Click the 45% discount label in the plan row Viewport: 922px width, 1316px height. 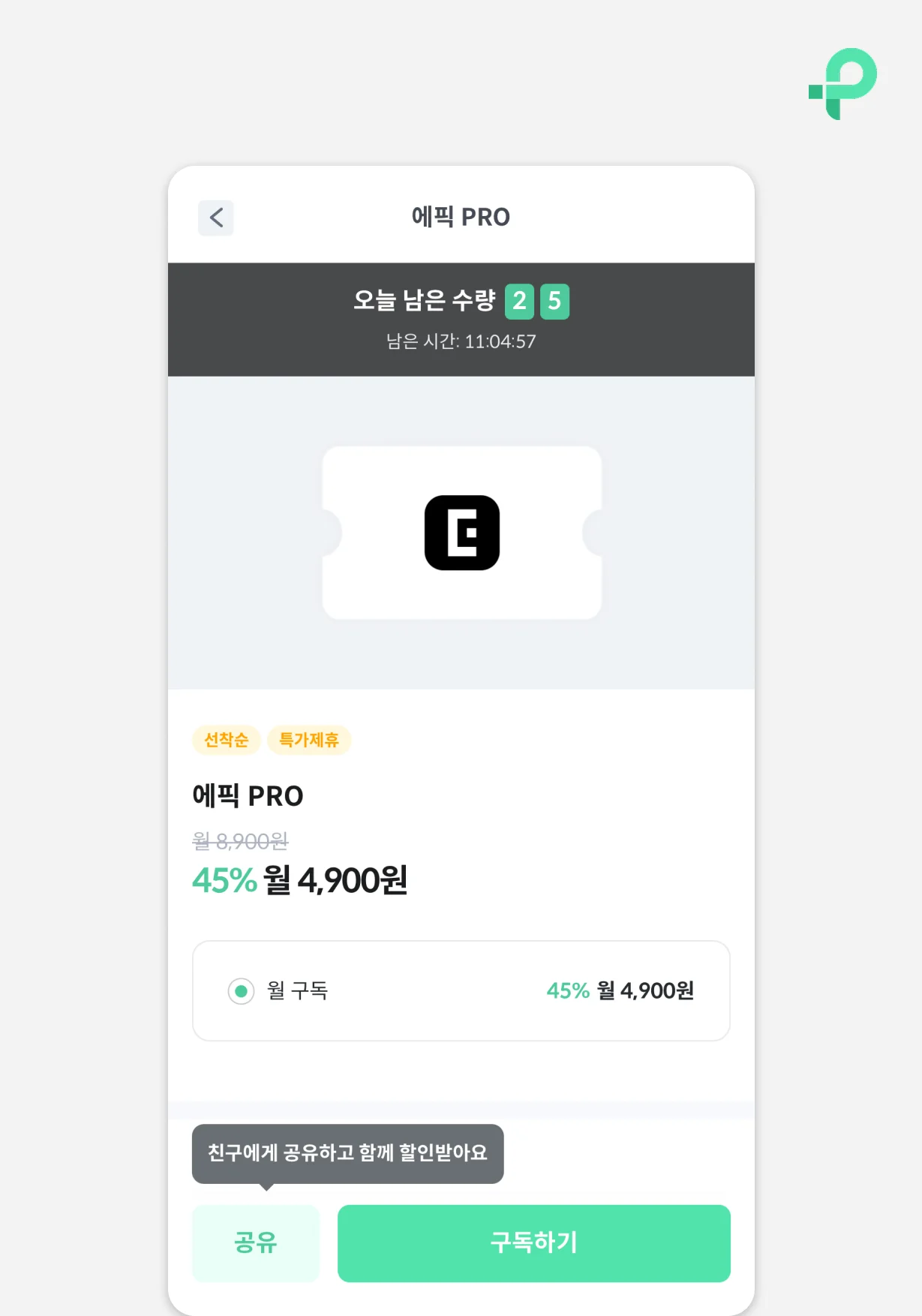coord(566,990)
